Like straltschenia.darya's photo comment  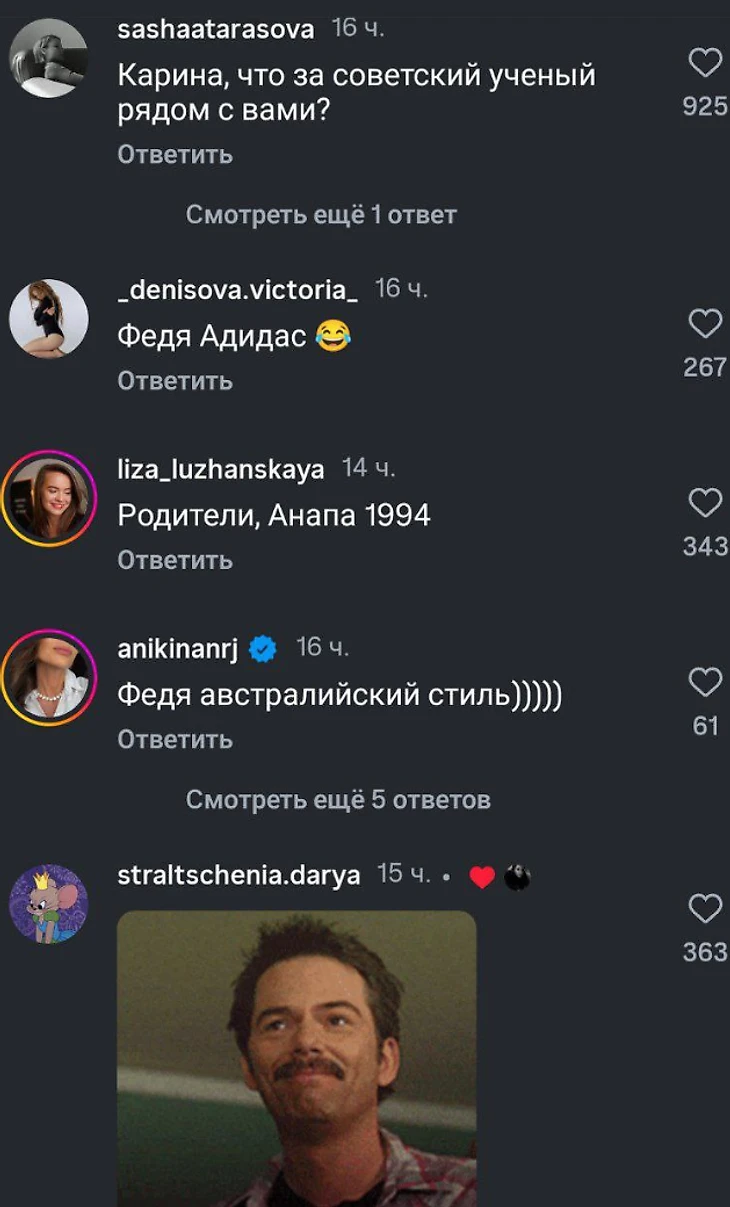point(706,909)
